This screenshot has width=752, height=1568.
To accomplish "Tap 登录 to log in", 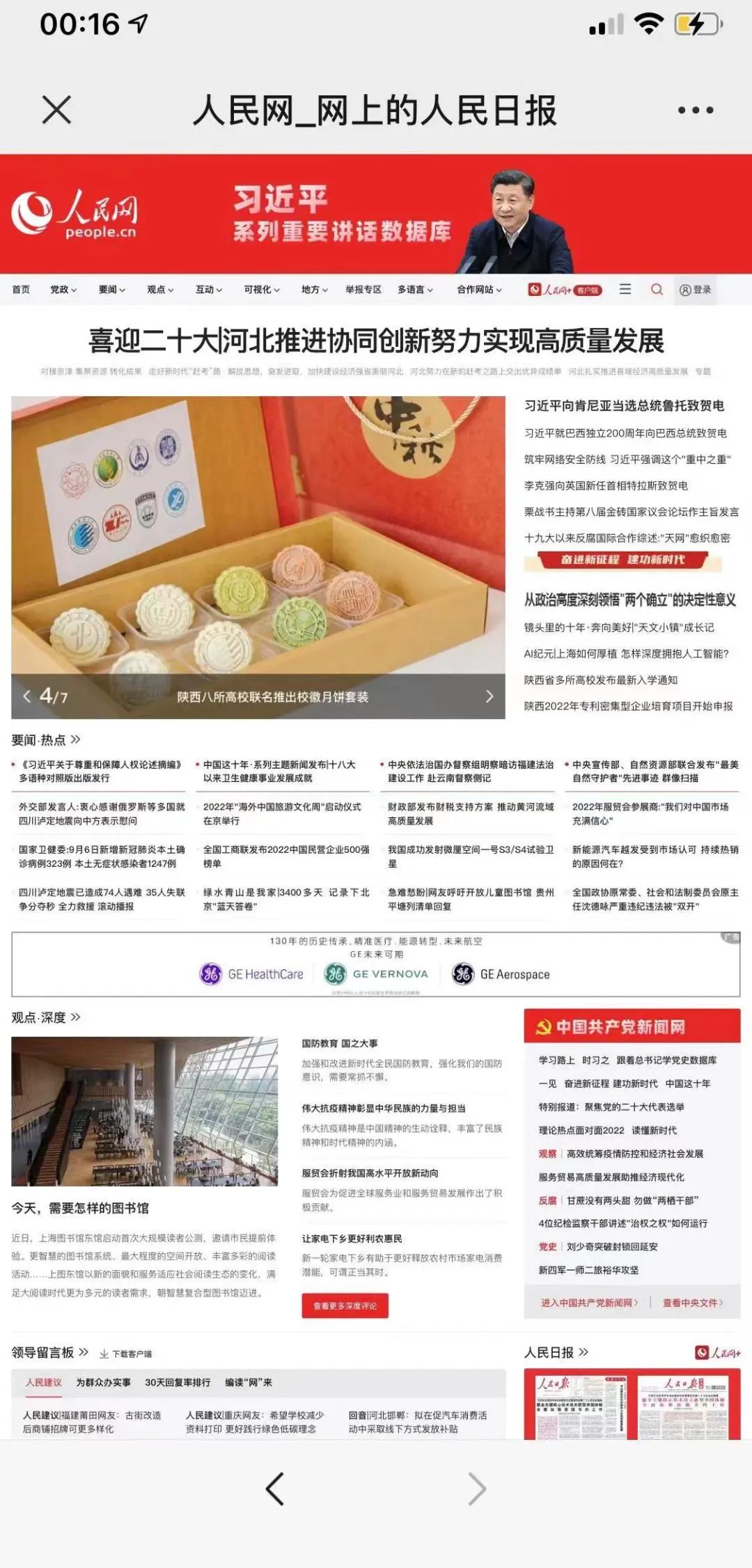I will (696, 290).
